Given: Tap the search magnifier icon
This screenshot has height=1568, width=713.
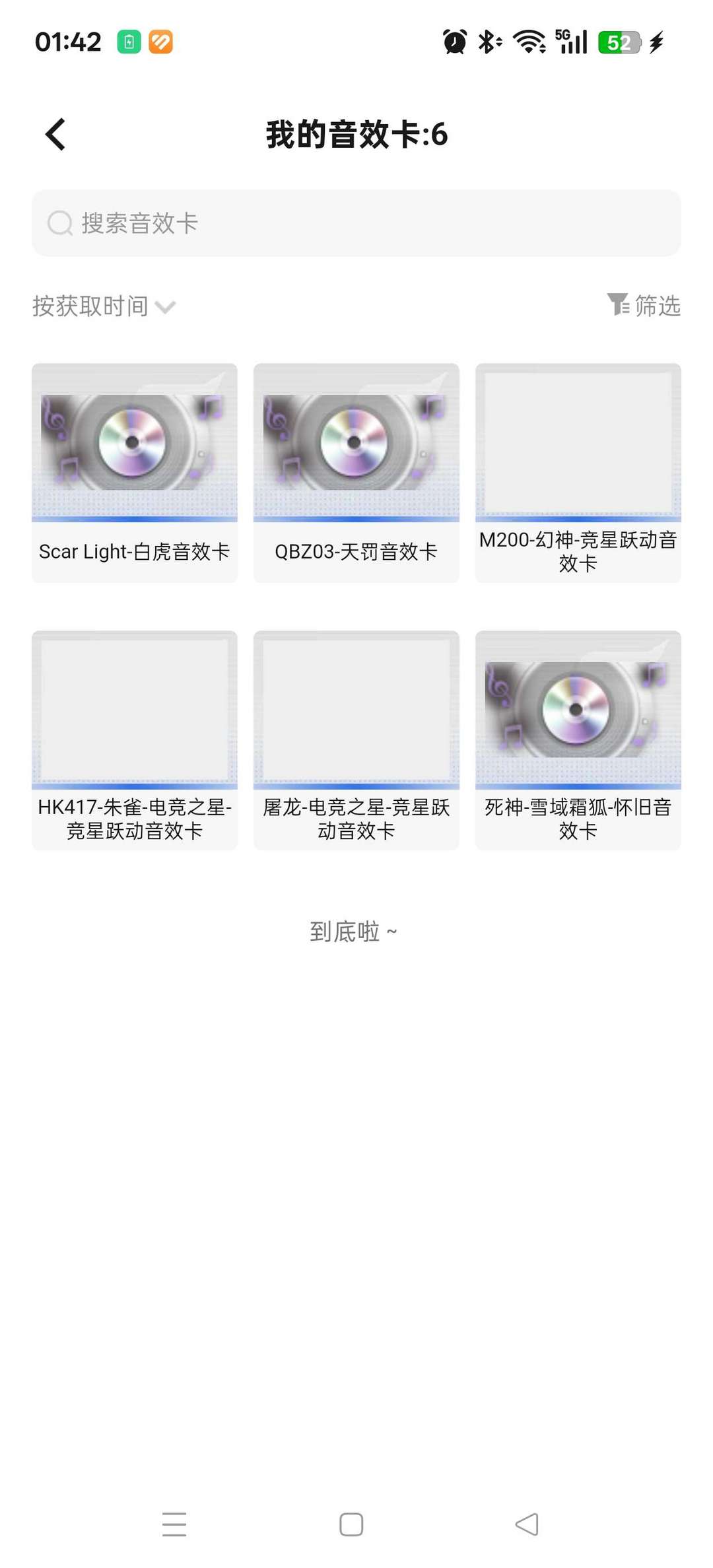Looking at the screenshot, I should coord(60,223).
